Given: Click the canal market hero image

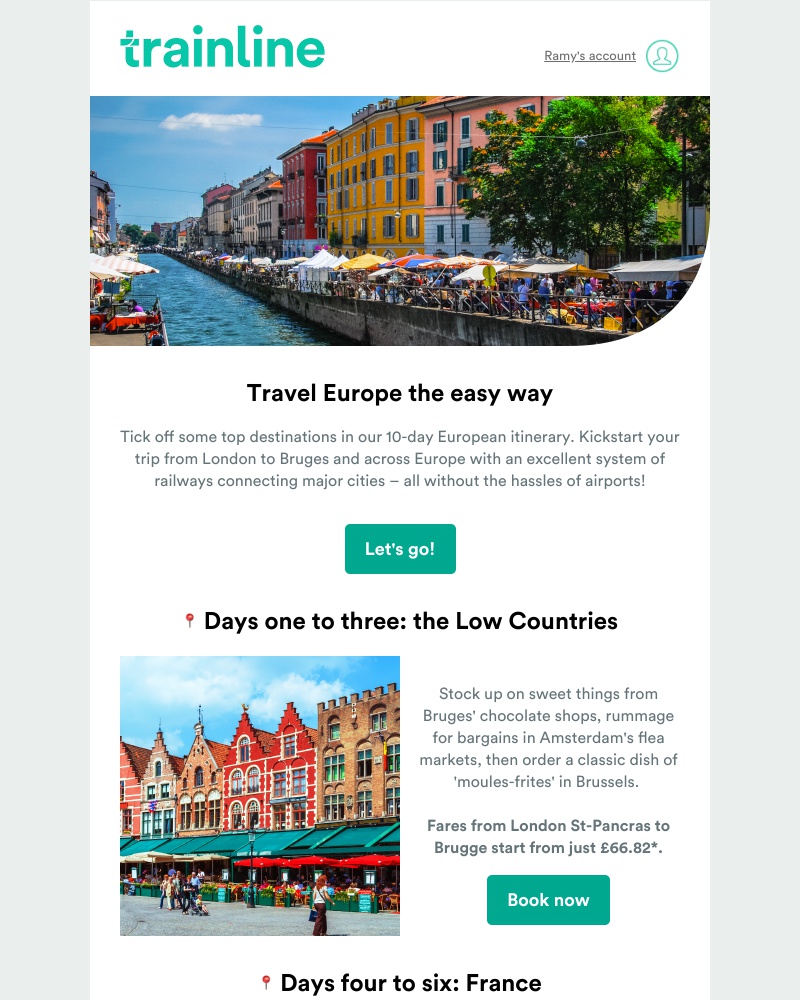Looking at the screenshot, I should point(400,220).
